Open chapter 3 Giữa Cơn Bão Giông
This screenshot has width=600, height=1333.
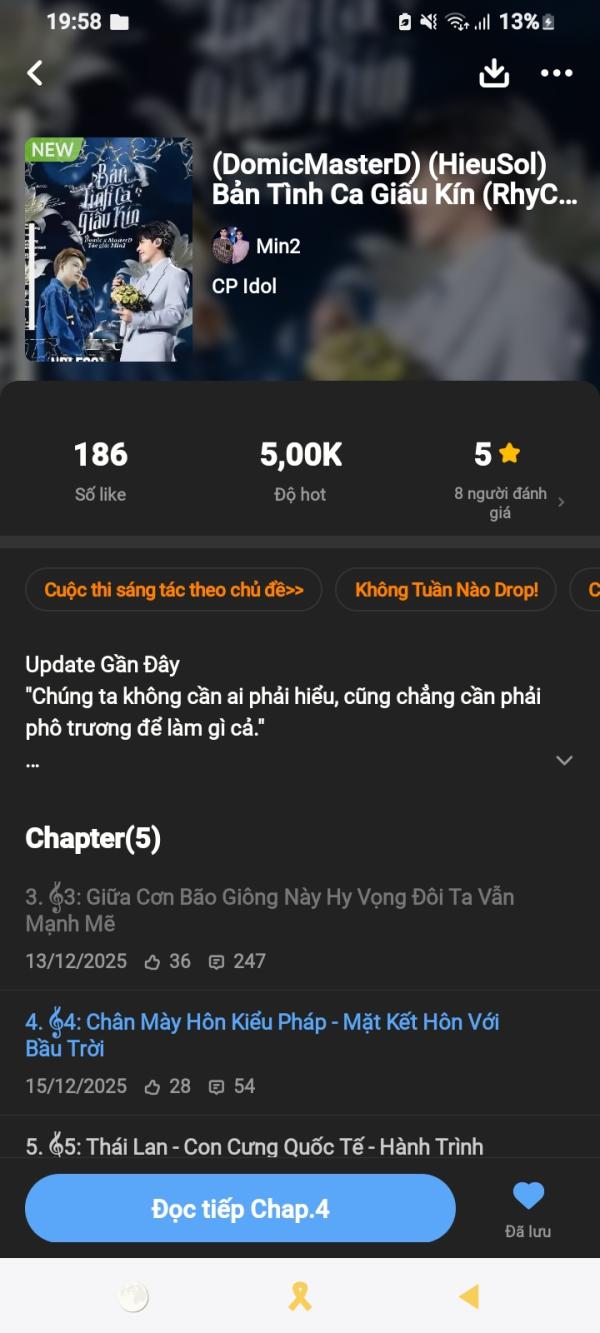coord(300,929)
